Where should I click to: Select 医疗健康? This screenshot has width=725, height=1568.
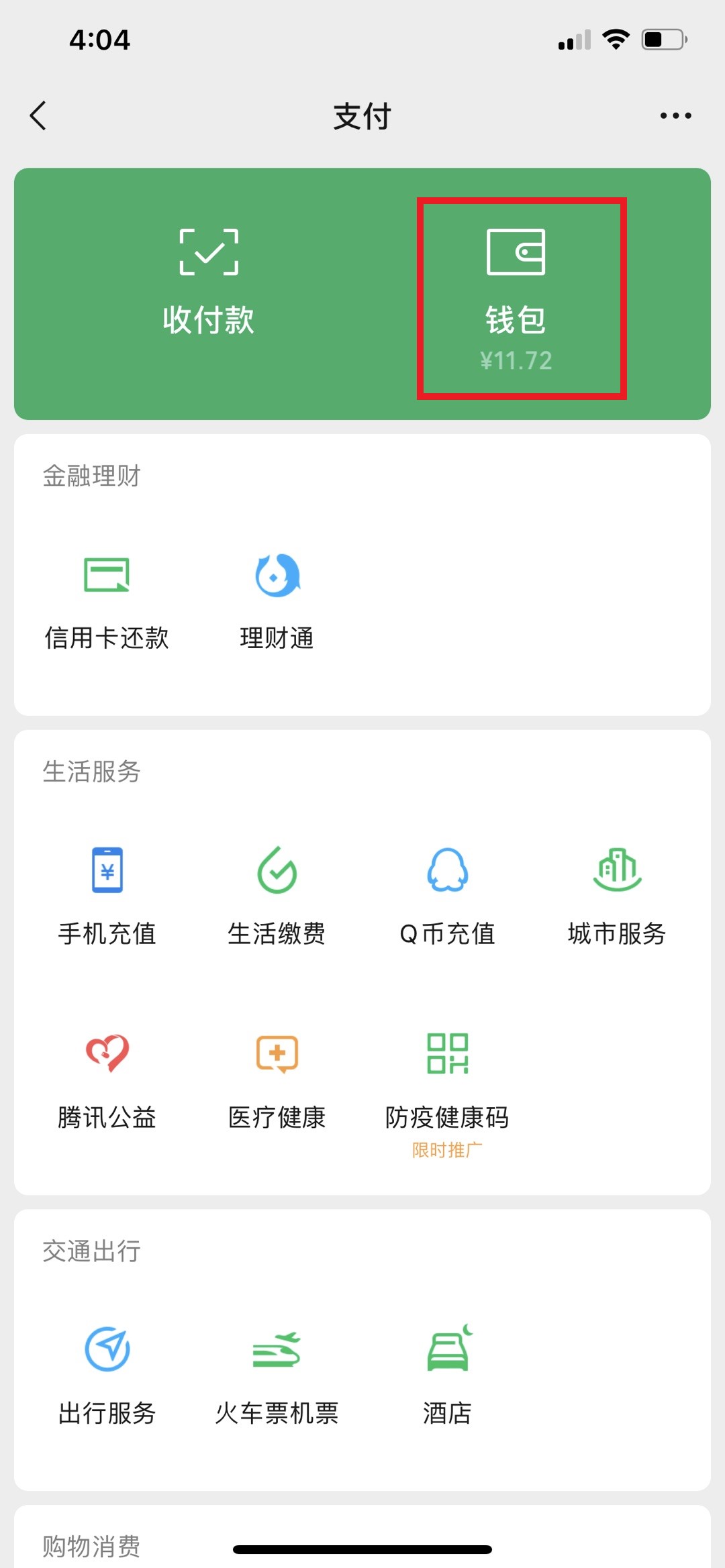(277, 1082)
